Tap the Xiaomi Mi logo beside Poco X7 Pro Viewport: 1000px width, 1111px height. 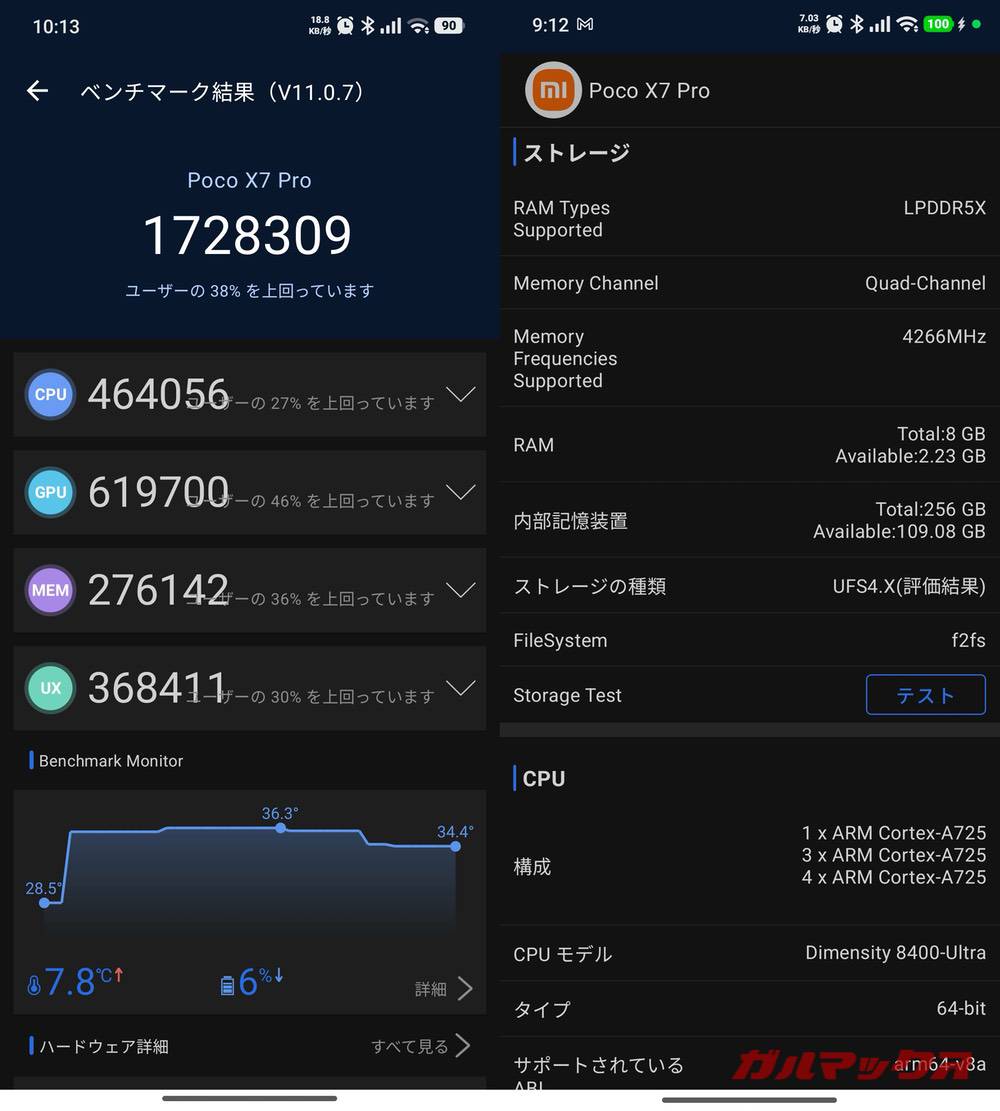pos(553,90)
